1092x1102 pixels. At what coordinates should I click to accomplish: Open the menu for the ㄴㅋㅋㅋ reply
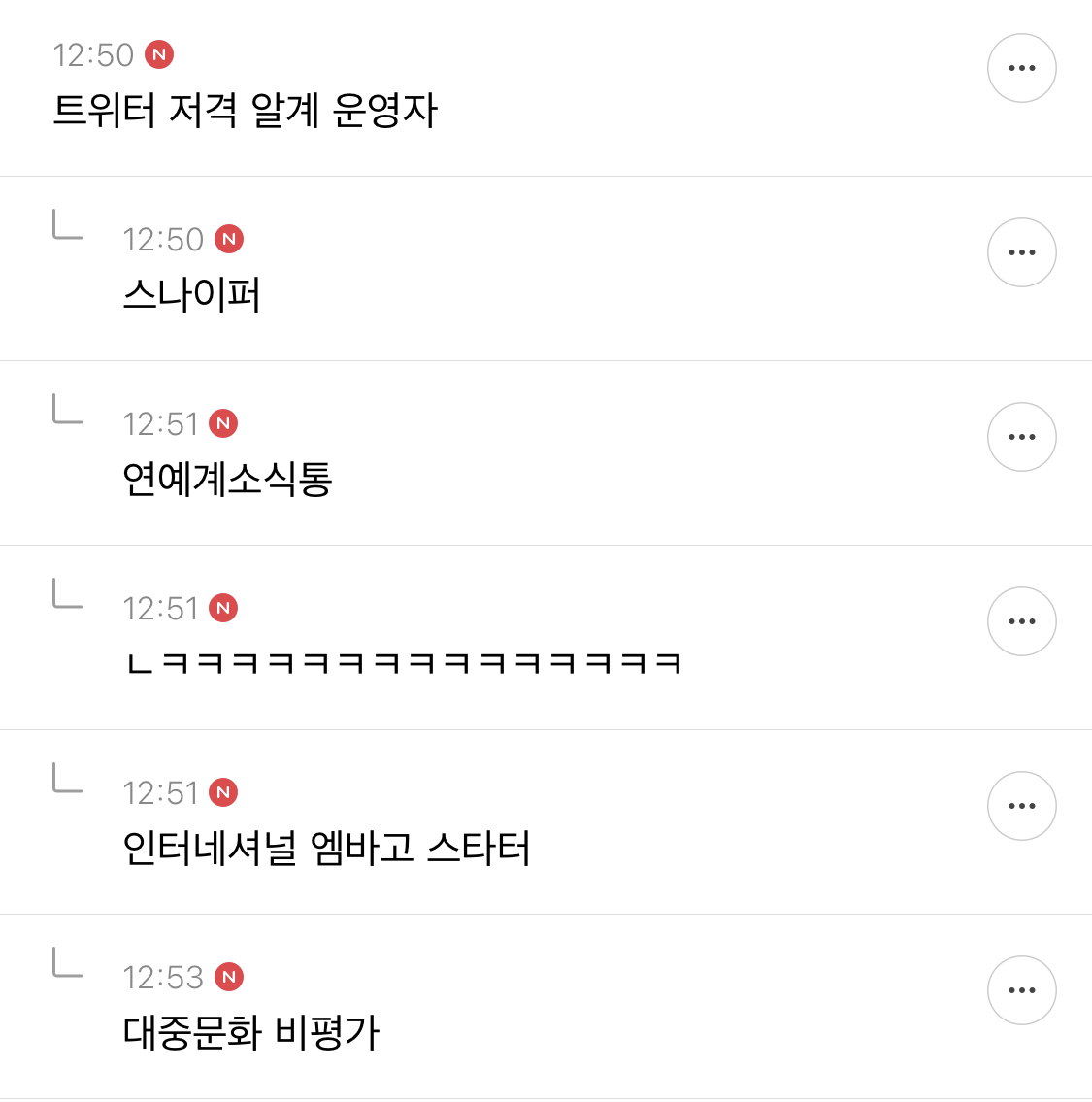click(1022, 621)
